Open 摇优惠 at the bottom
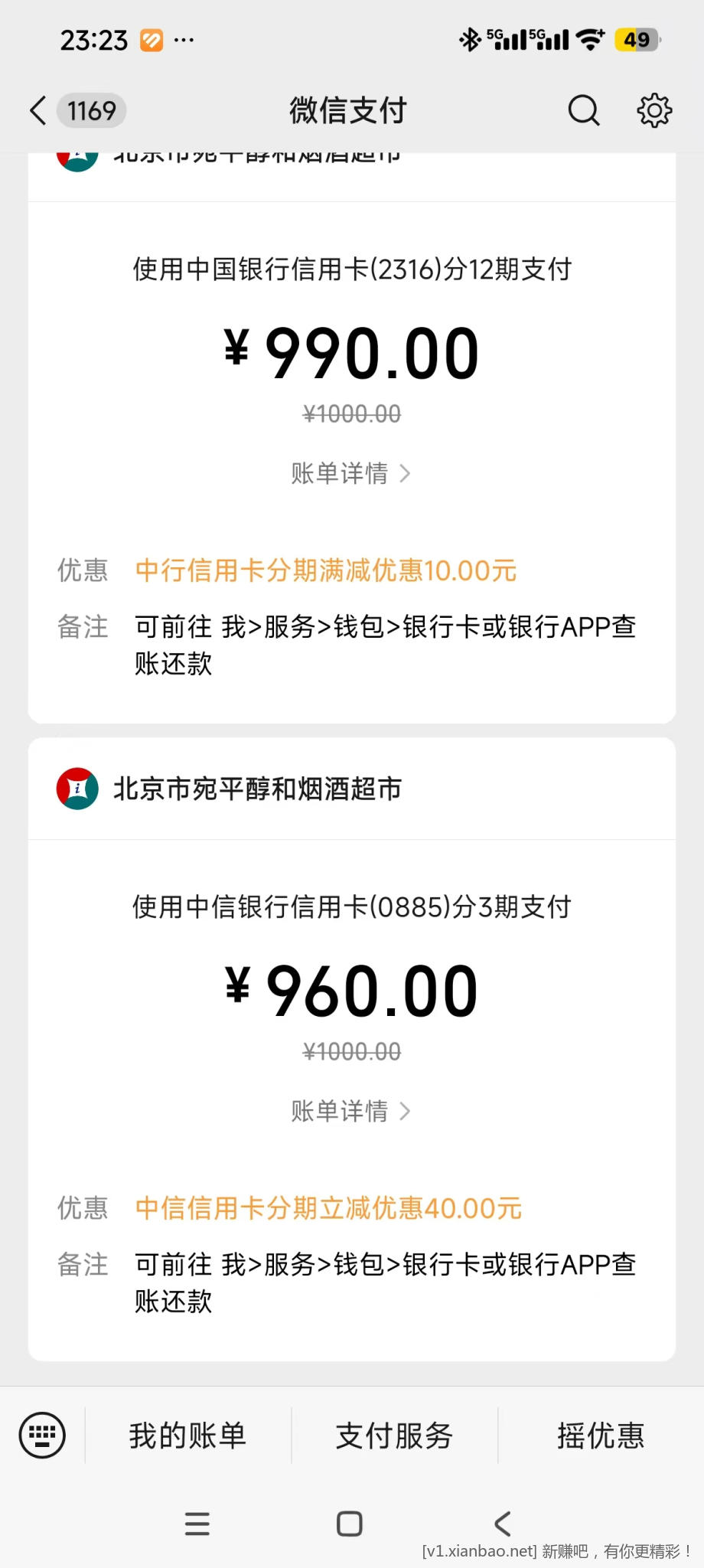Screen dimensions: 704x1568 601,1435
